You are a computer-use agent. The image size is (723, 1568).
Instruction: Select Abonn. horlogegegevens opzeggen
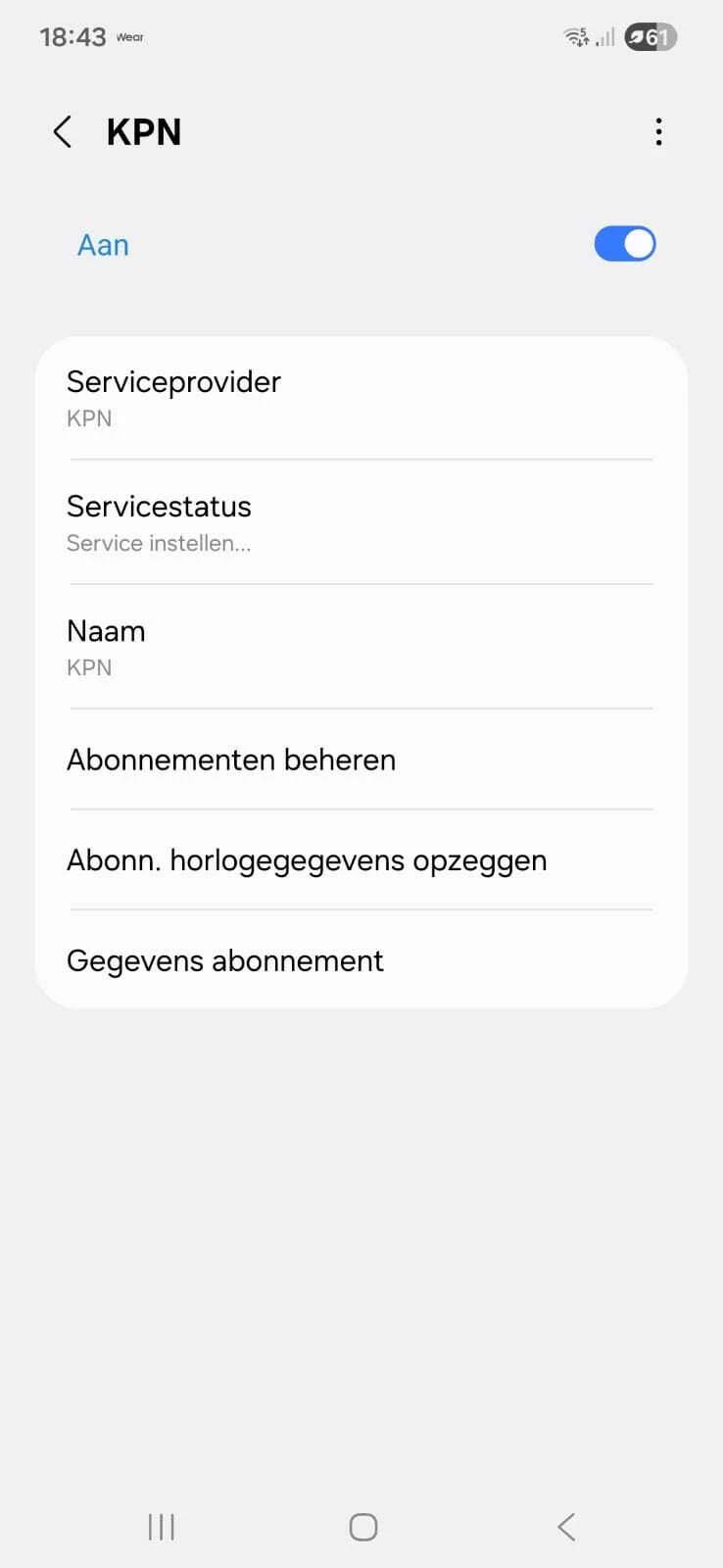361,860
